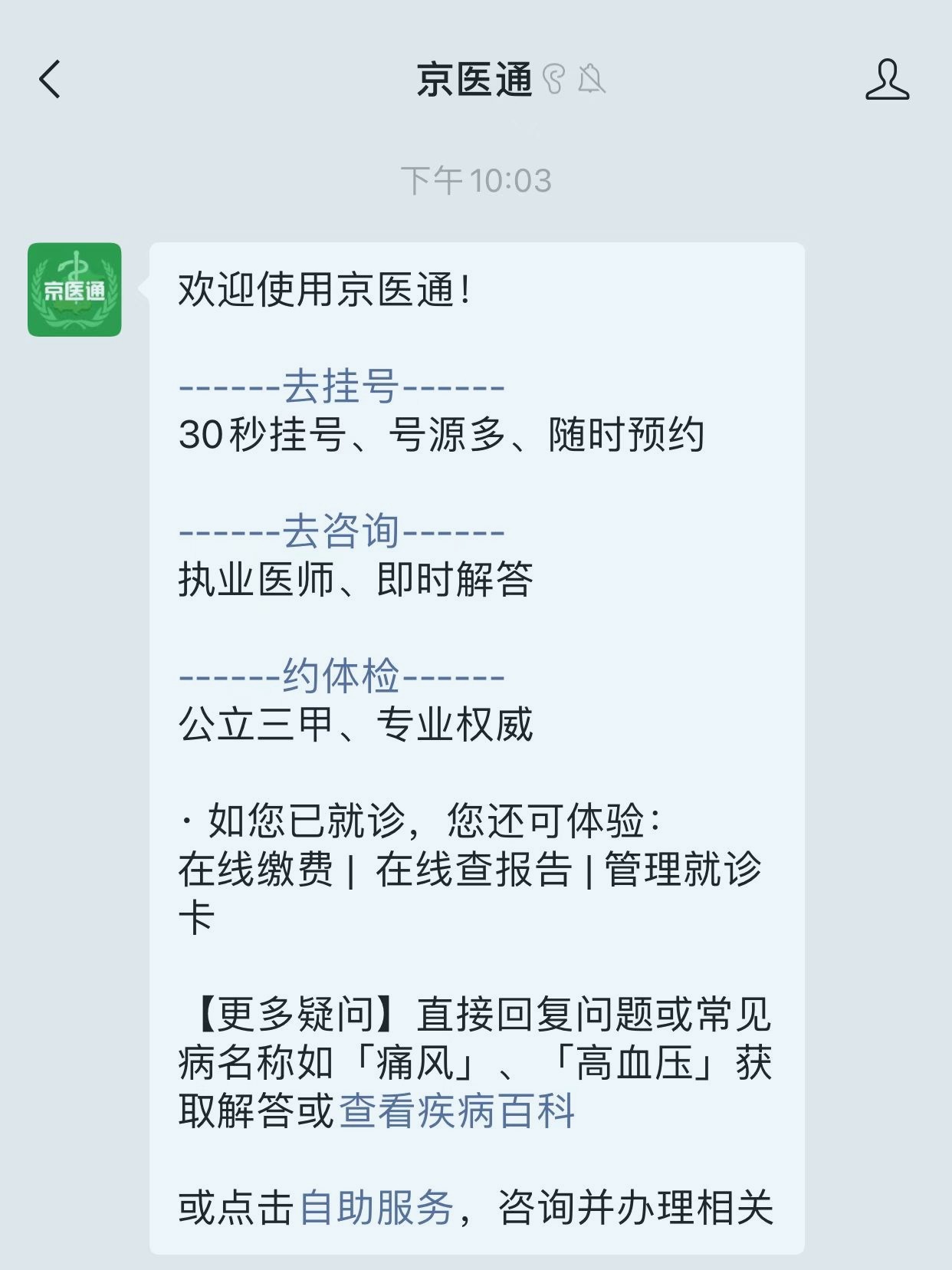
Task: Open the 京医通 account profile icon
Action: tap(887, 80)
